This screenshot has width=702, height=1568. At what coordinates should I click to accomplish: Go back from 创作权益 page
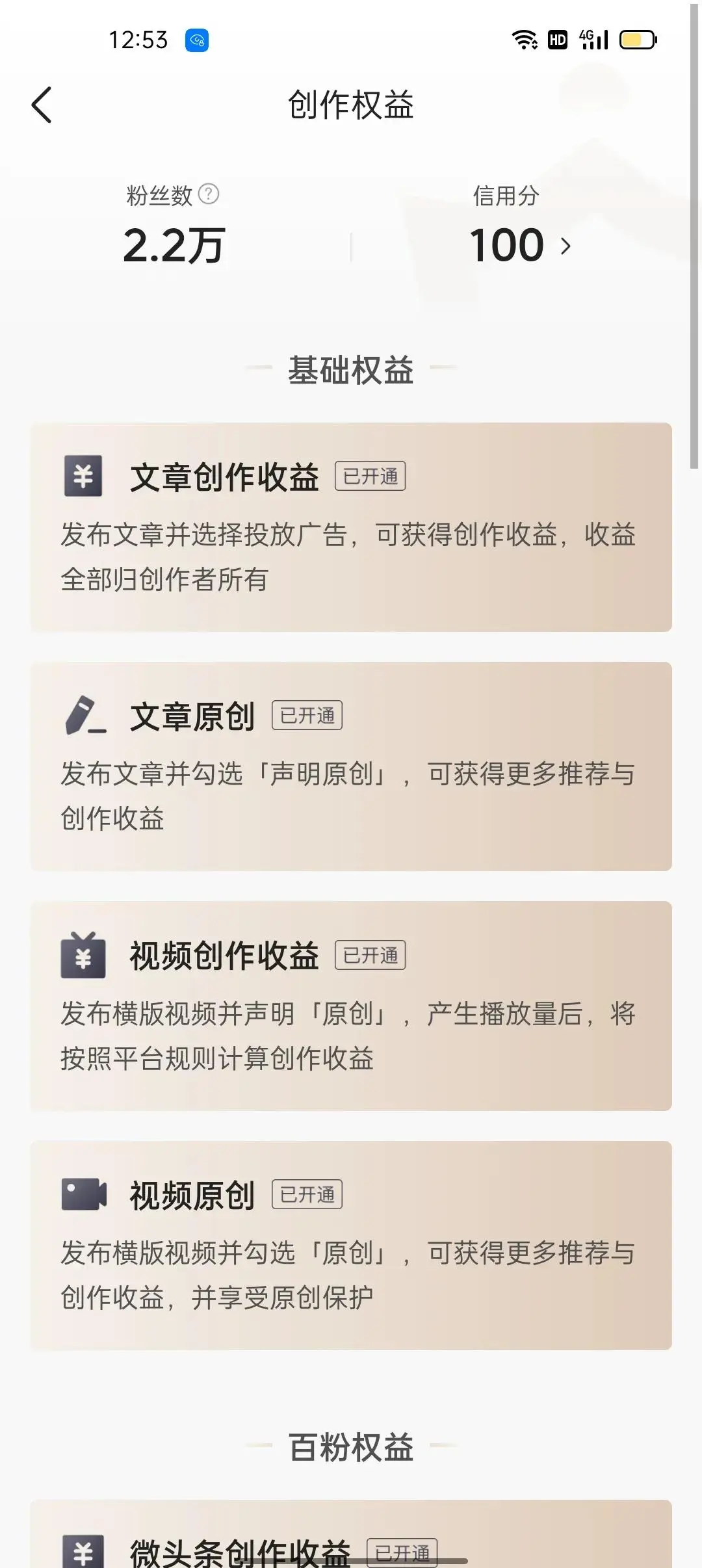pos(42,105)
